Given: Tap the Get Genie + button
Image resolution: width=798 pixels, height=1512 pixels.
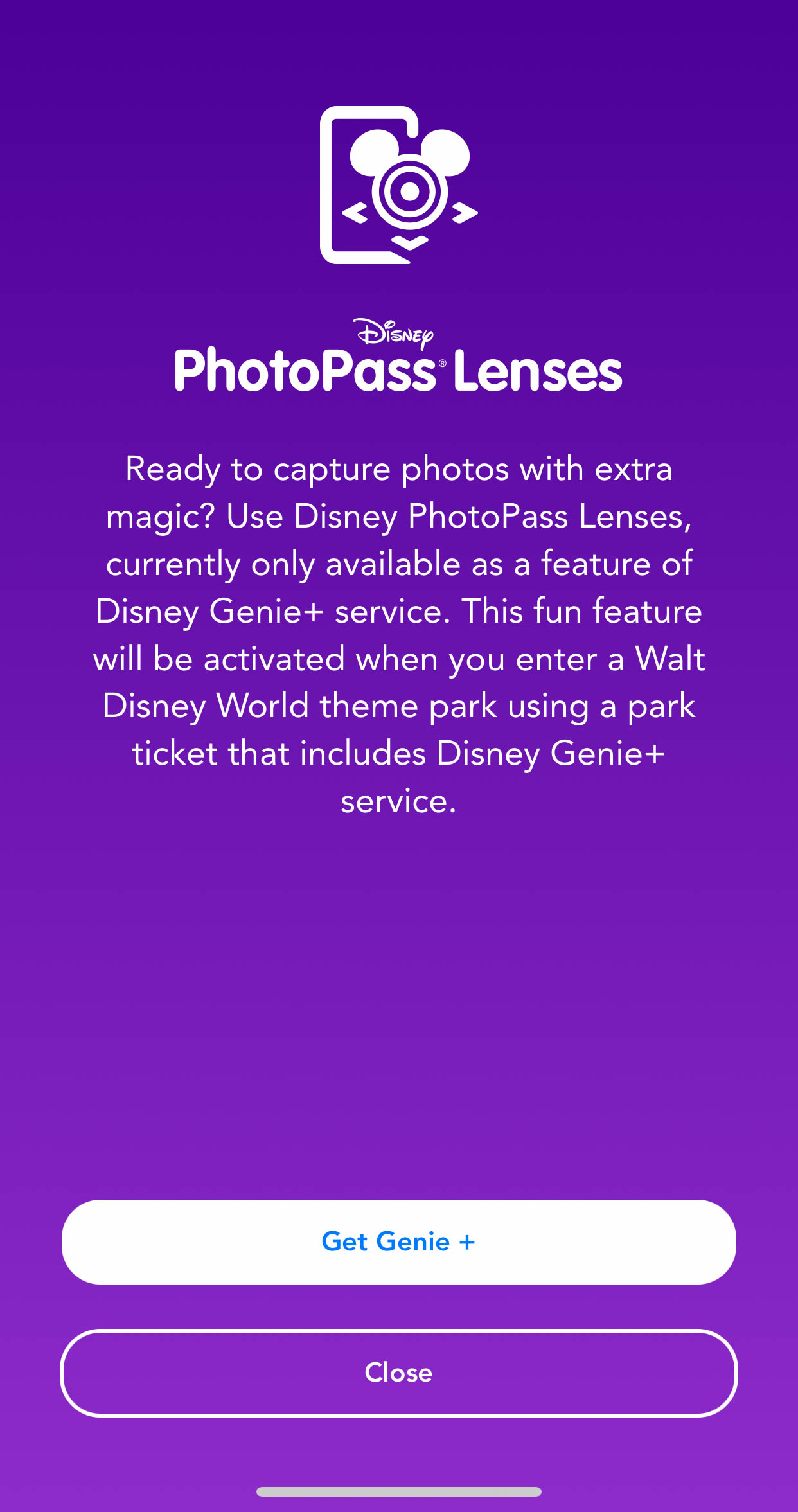Looking at the screenshot, I should 398,1241.
